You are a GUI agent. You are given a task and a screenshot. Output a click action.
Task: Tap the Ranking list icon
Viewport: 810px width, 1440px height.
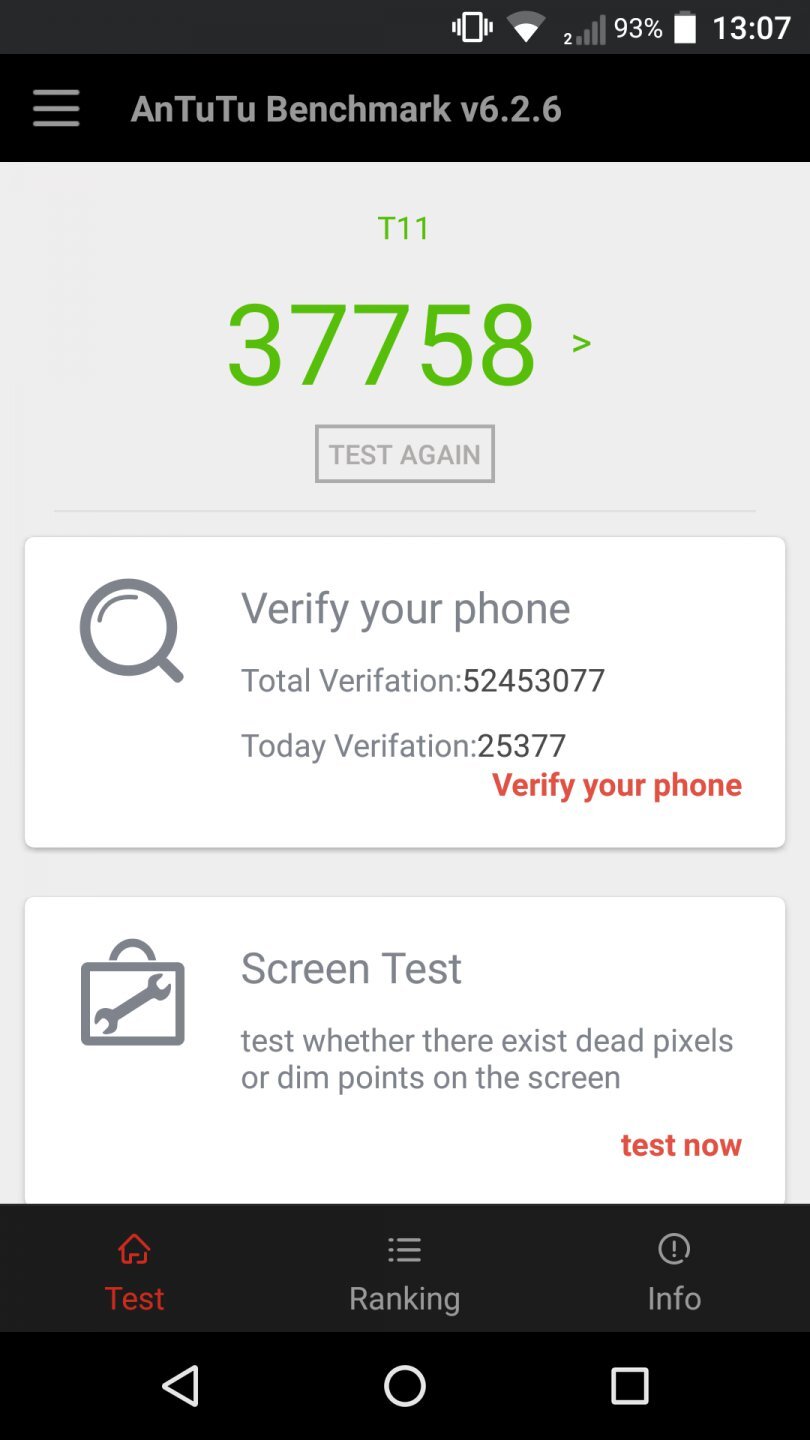click(x=404, y=1249)
